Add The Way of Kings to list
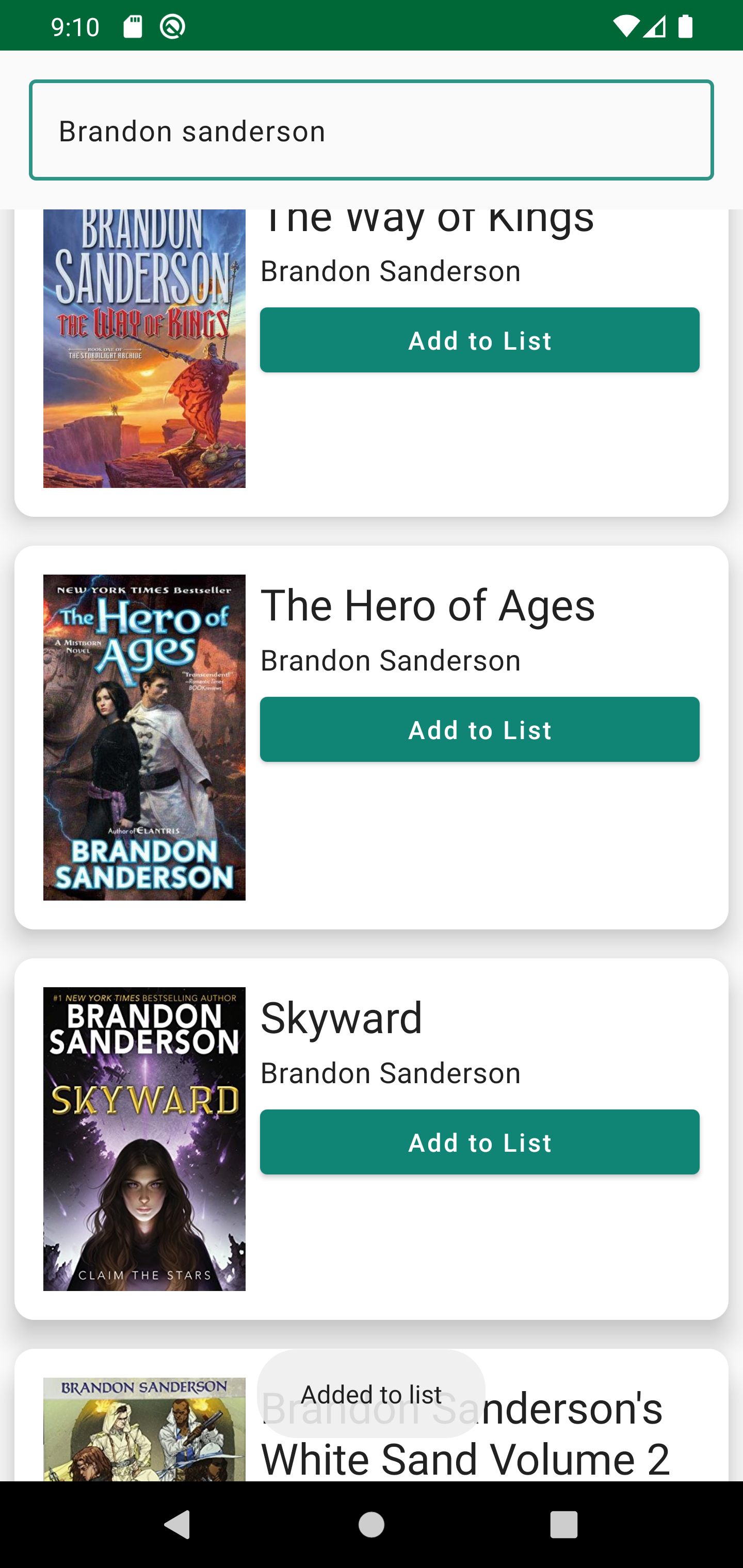Screen dimensions: 743x1568 pos(479,340)
